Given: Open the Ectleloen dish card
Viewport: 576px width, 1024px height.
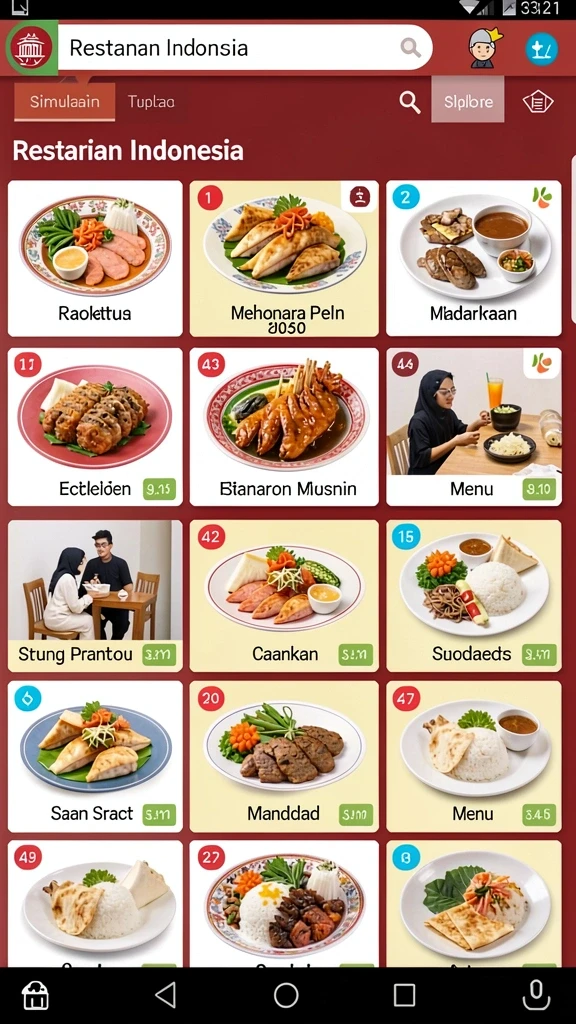Looking at the screenshot, I should pyautogui.click(x=95, y=427).
